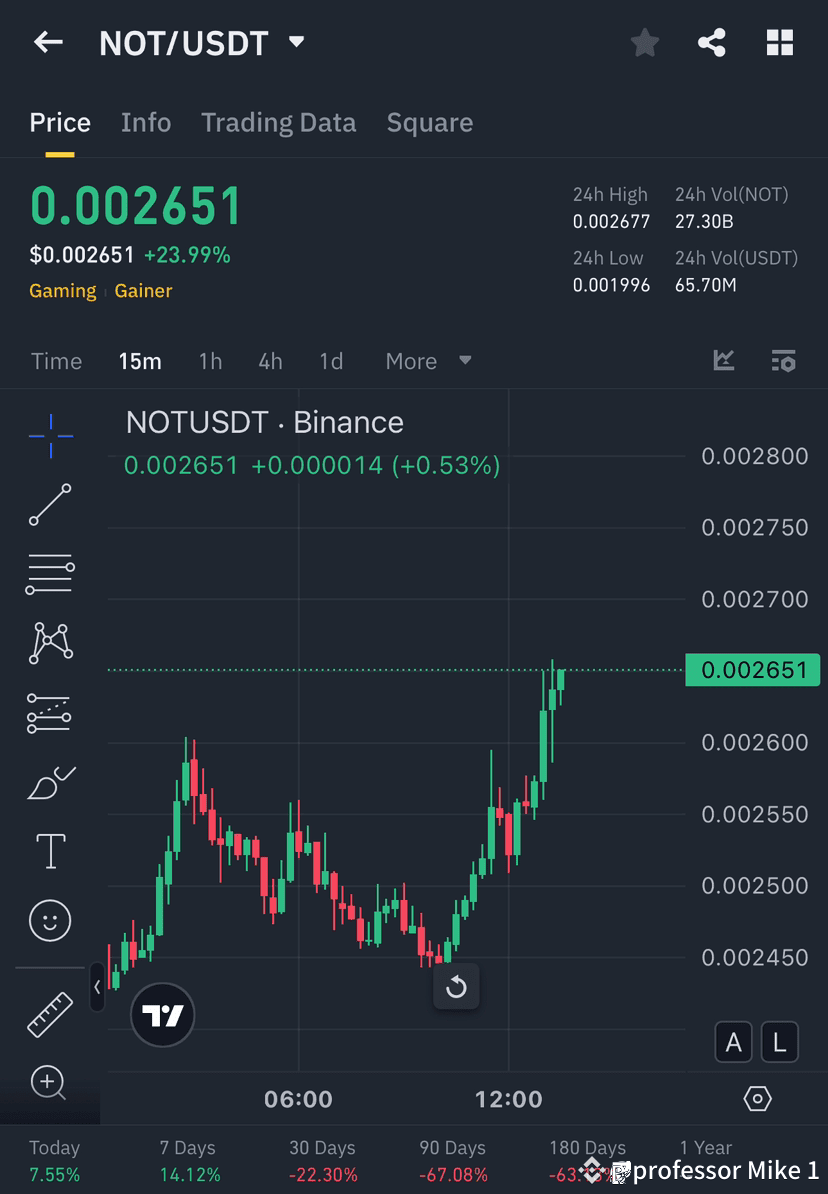
Task: Expand the More timeframe dropdown
Action: tap(428, 361)
